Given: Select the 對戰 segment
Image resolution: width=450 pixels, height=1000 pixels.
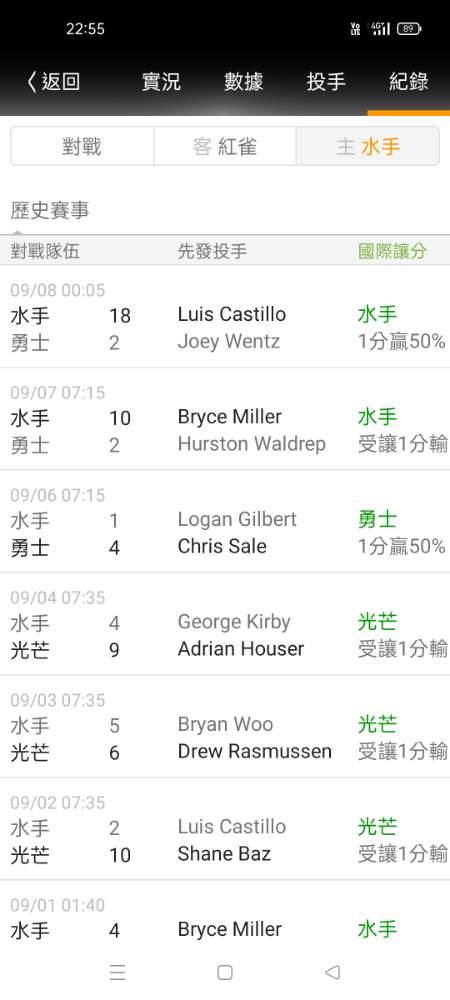Looking at the screenshot, I should pos(82,147).
